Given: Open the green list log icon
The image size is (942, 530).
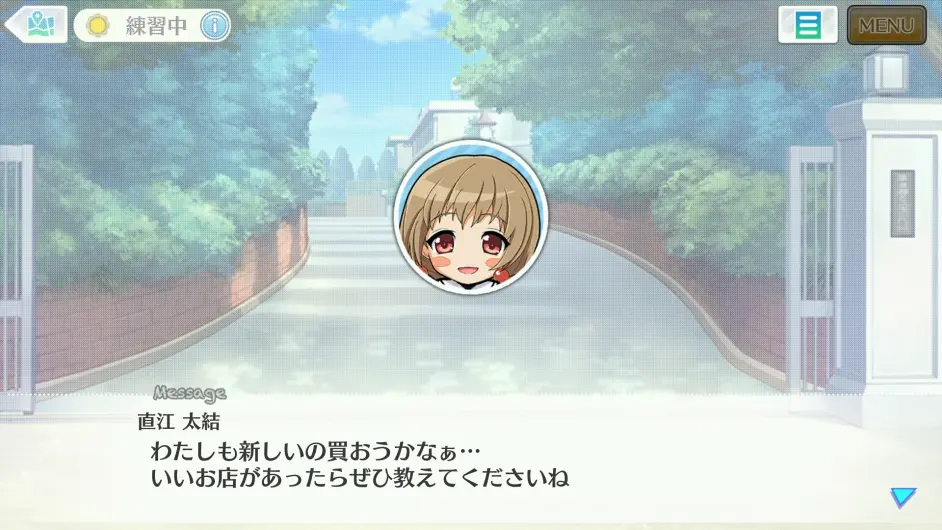Looking at the screenshot, I should pos(807,25).
